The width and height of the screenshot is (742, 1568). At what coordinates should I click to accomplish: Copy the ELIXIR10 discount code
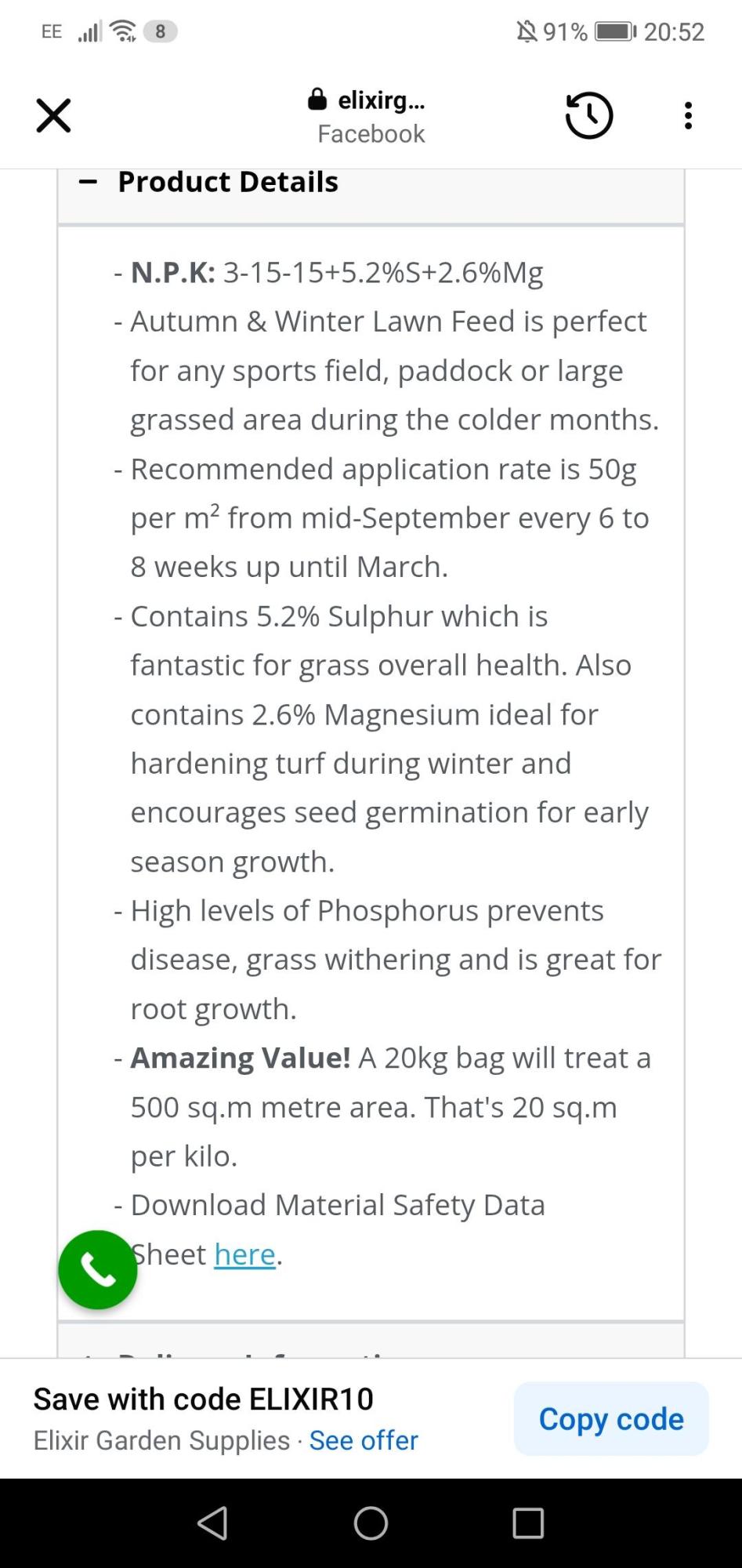click(x=611, y=1419)
